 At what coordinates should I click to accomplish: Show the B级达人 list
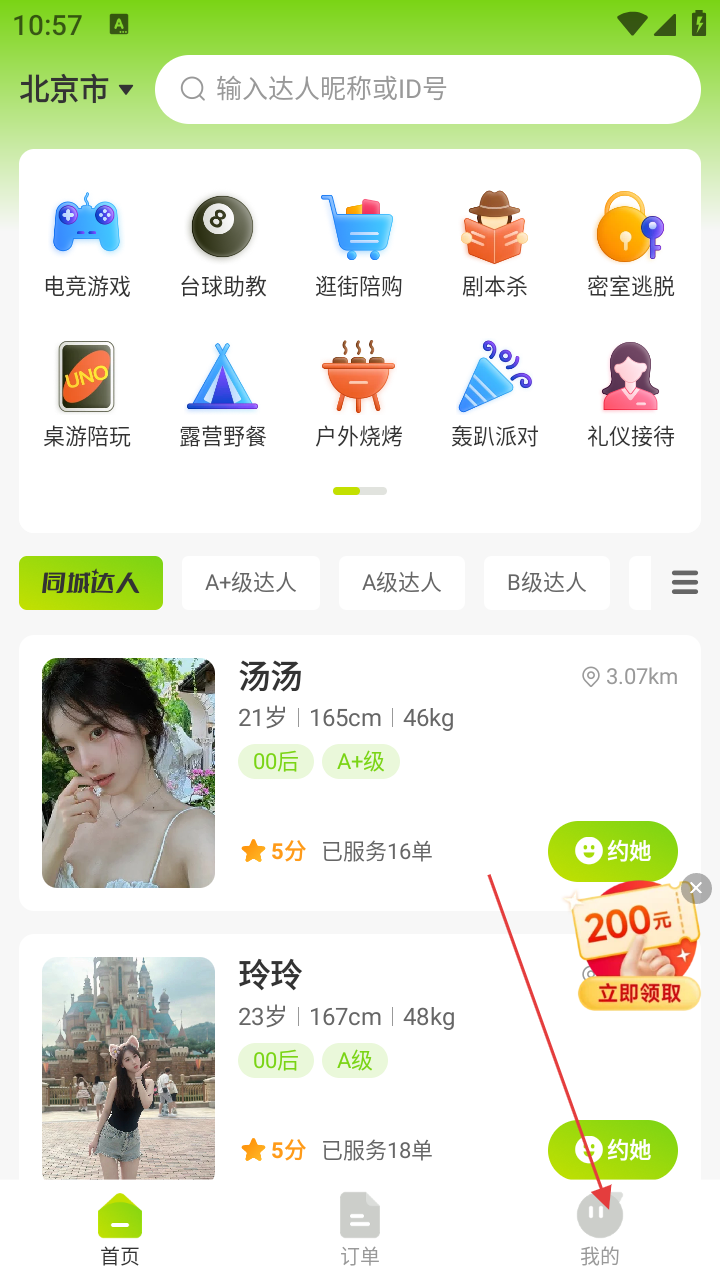547,583
